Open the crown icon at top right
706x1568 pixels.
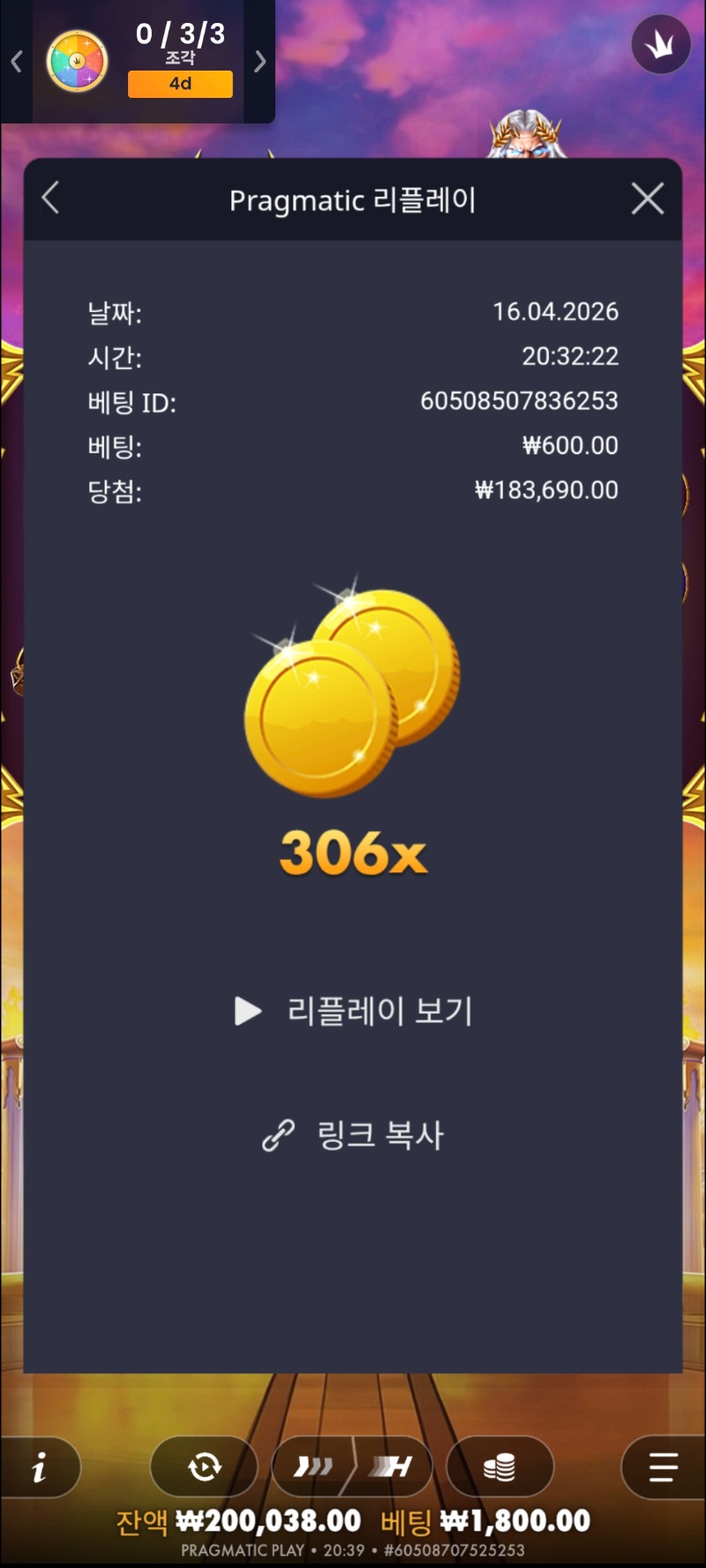click(660, 44)
